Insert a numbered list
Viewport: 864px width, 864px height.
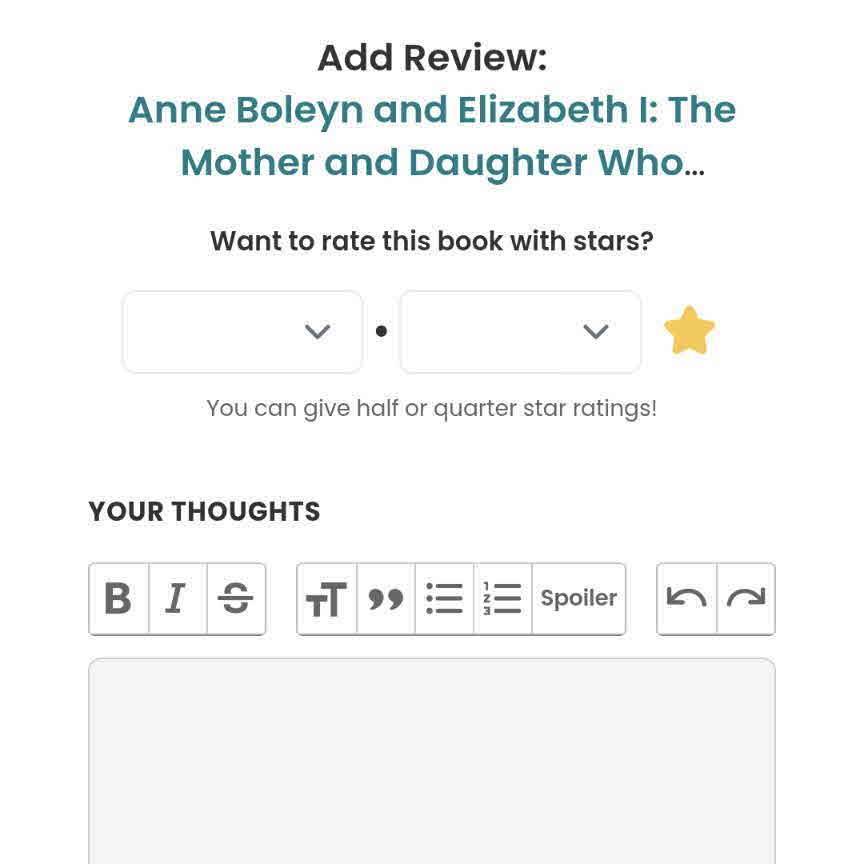(502, 599)
